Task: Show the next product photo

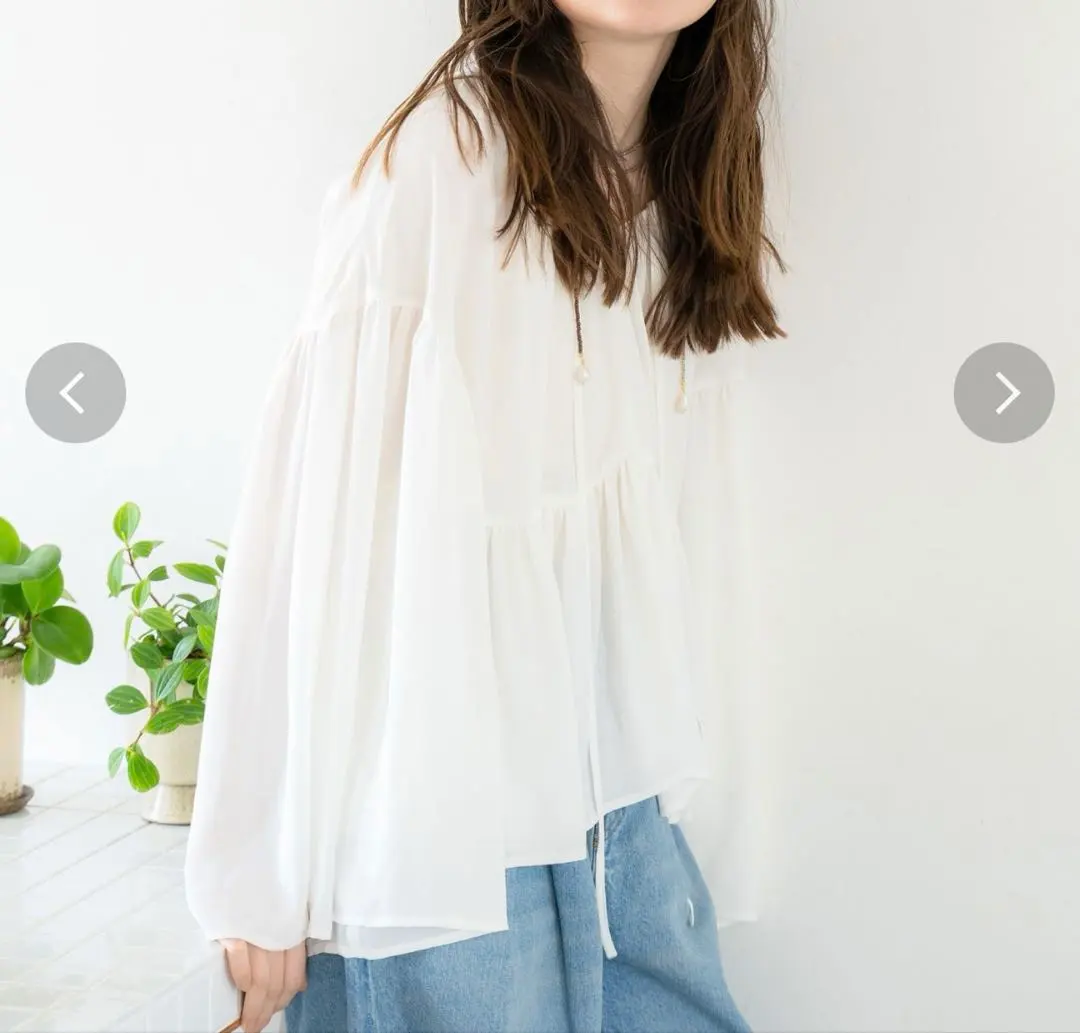Action: (x=1004, y=393)
